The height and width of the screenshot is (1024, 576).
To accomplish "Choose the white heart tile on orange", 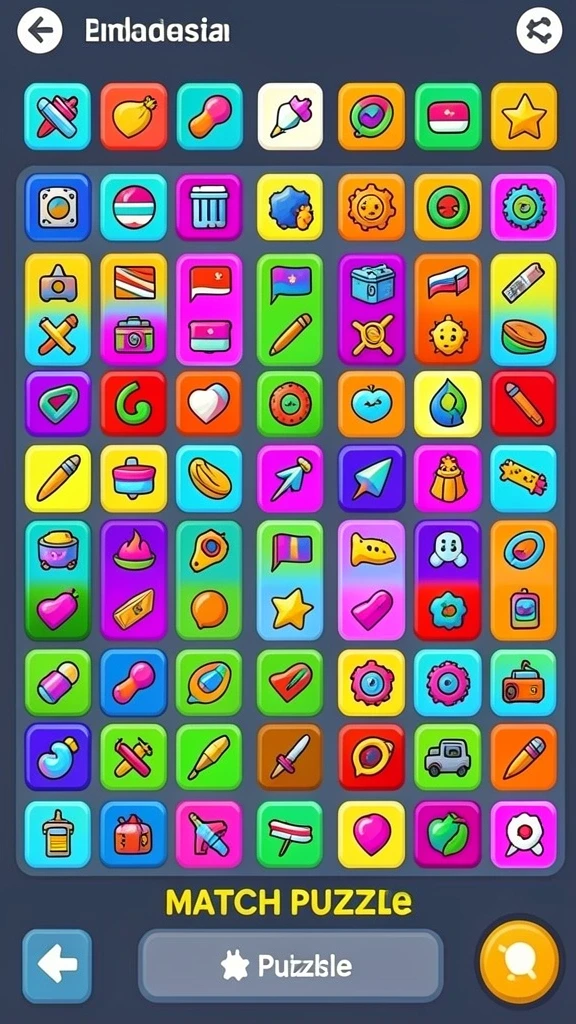I will (x=209, y=404).
